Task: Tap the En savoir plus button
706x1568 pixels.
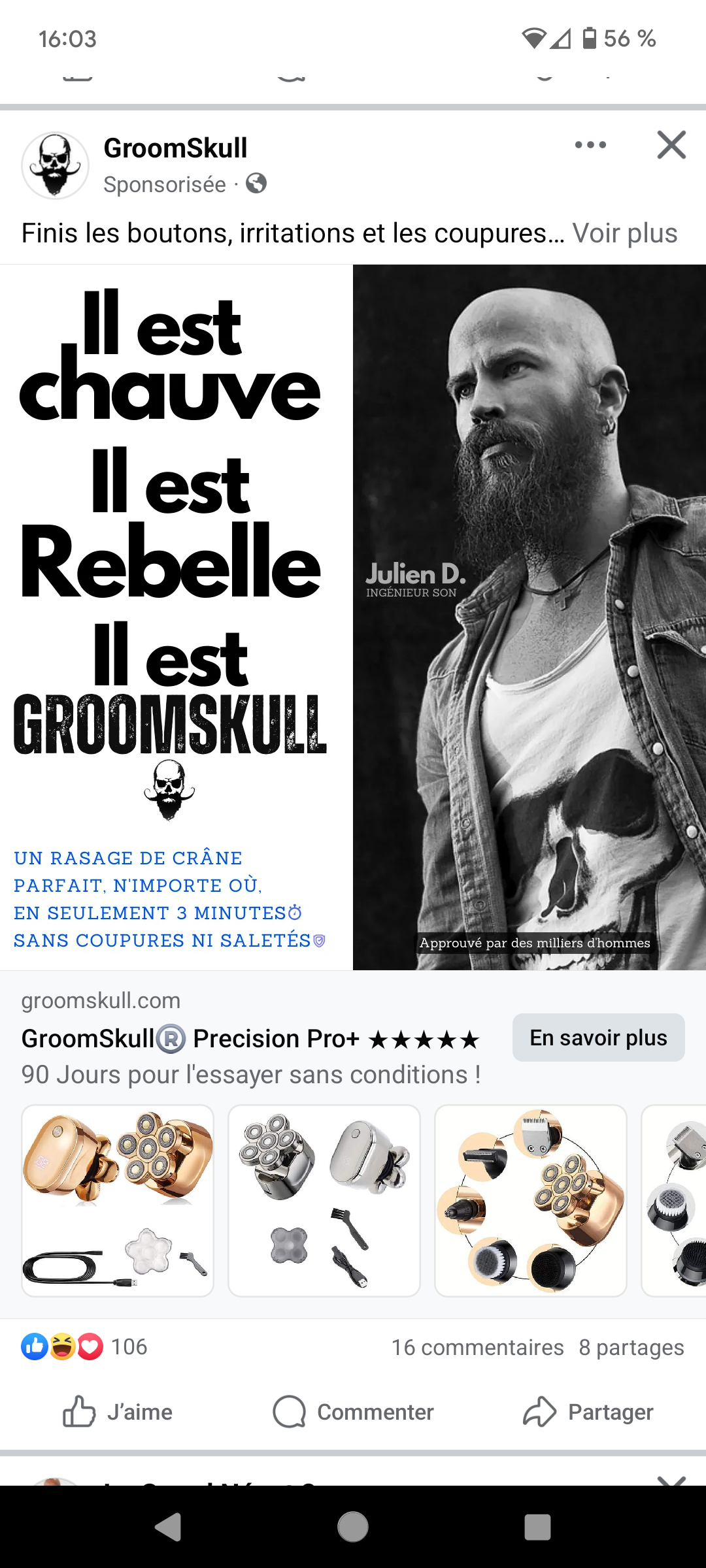Action: click(598, 1037)
